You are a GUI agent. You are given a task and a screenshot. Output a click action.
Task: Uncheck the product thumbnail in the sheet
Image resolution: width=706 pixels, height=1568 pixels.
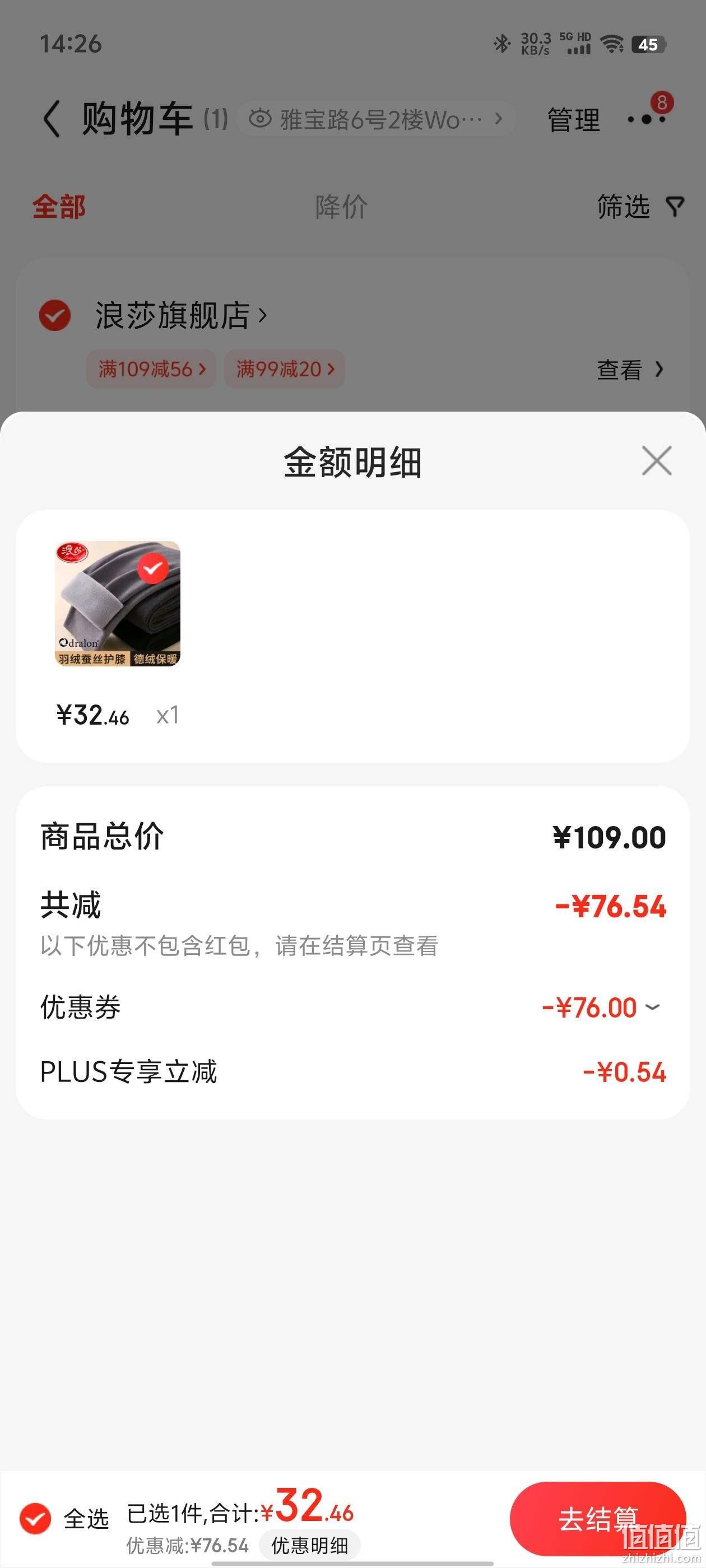click(x=152, y=568)
